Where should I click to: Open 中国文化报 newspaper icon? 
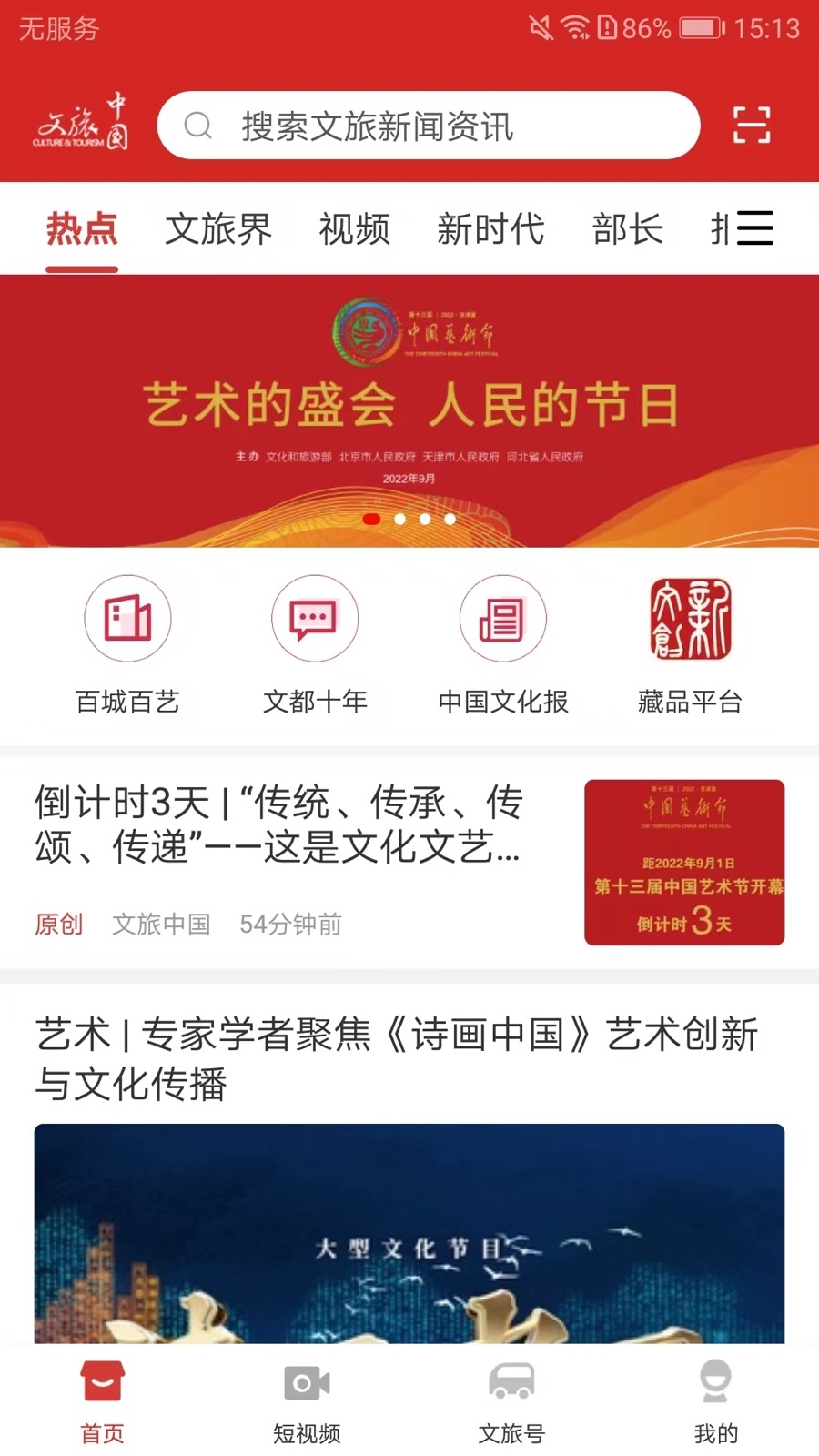(x=503, y=619)
